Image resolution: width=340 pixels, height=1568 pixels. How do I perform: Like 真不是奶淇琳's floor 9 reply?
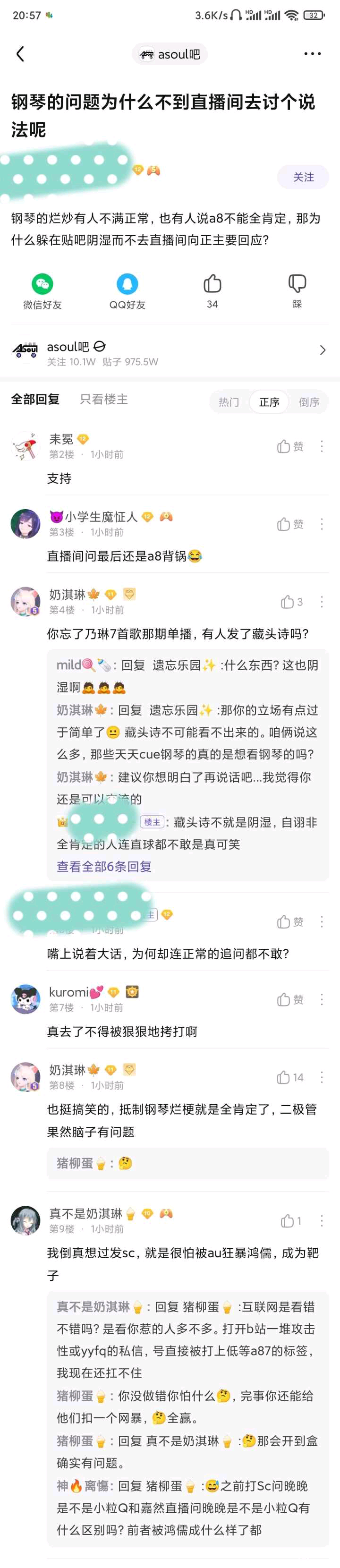(291, 1220)
